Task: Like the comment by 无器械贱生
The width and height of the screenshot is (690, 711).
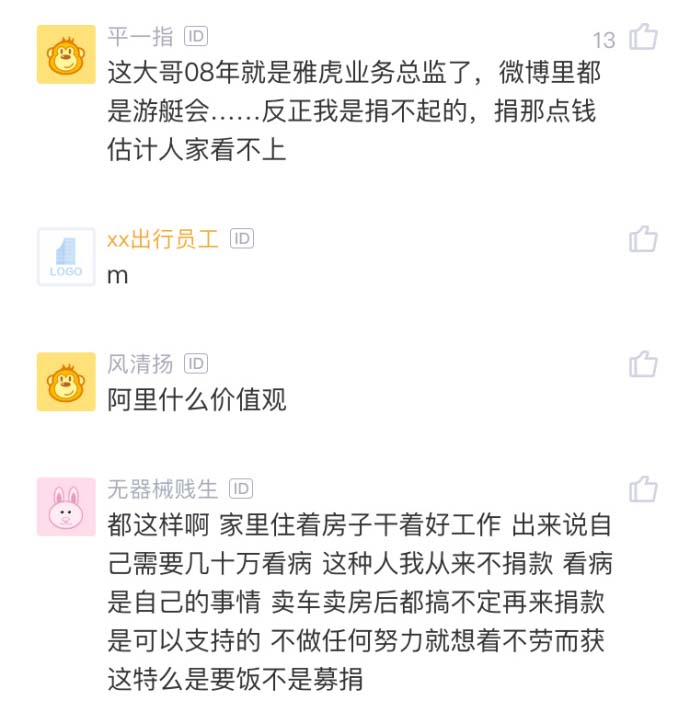Action: coord(643,489)
